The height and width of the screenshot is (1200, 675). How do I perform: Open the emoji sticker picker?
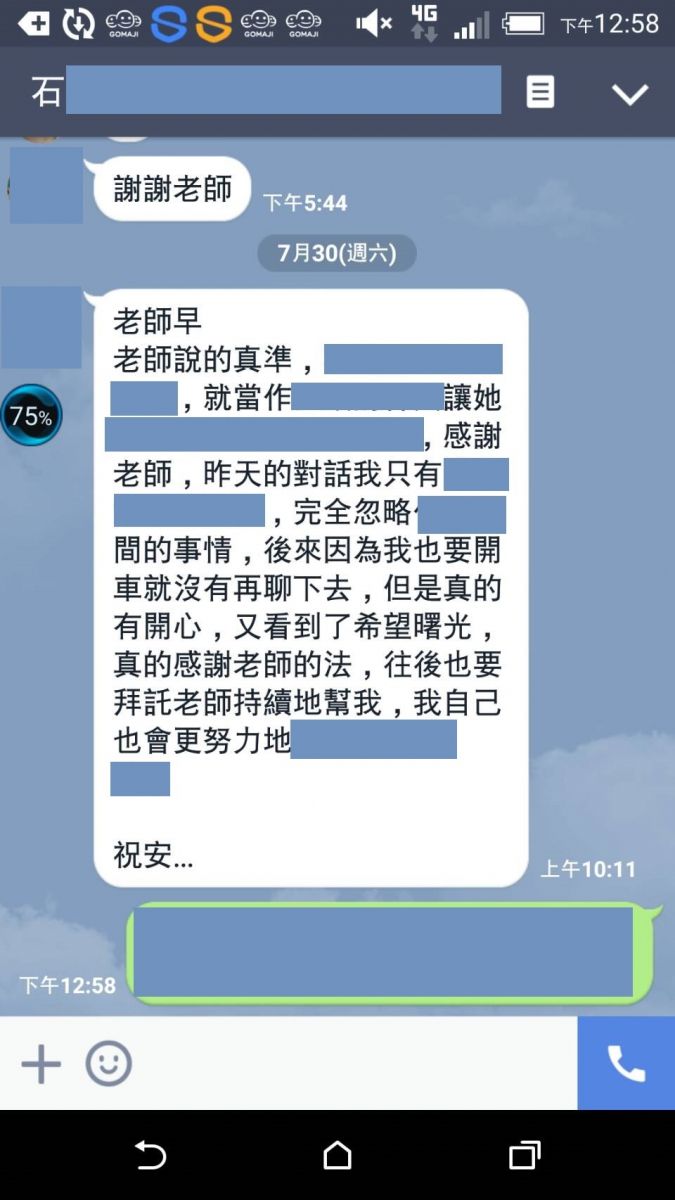pos(108,1064)
